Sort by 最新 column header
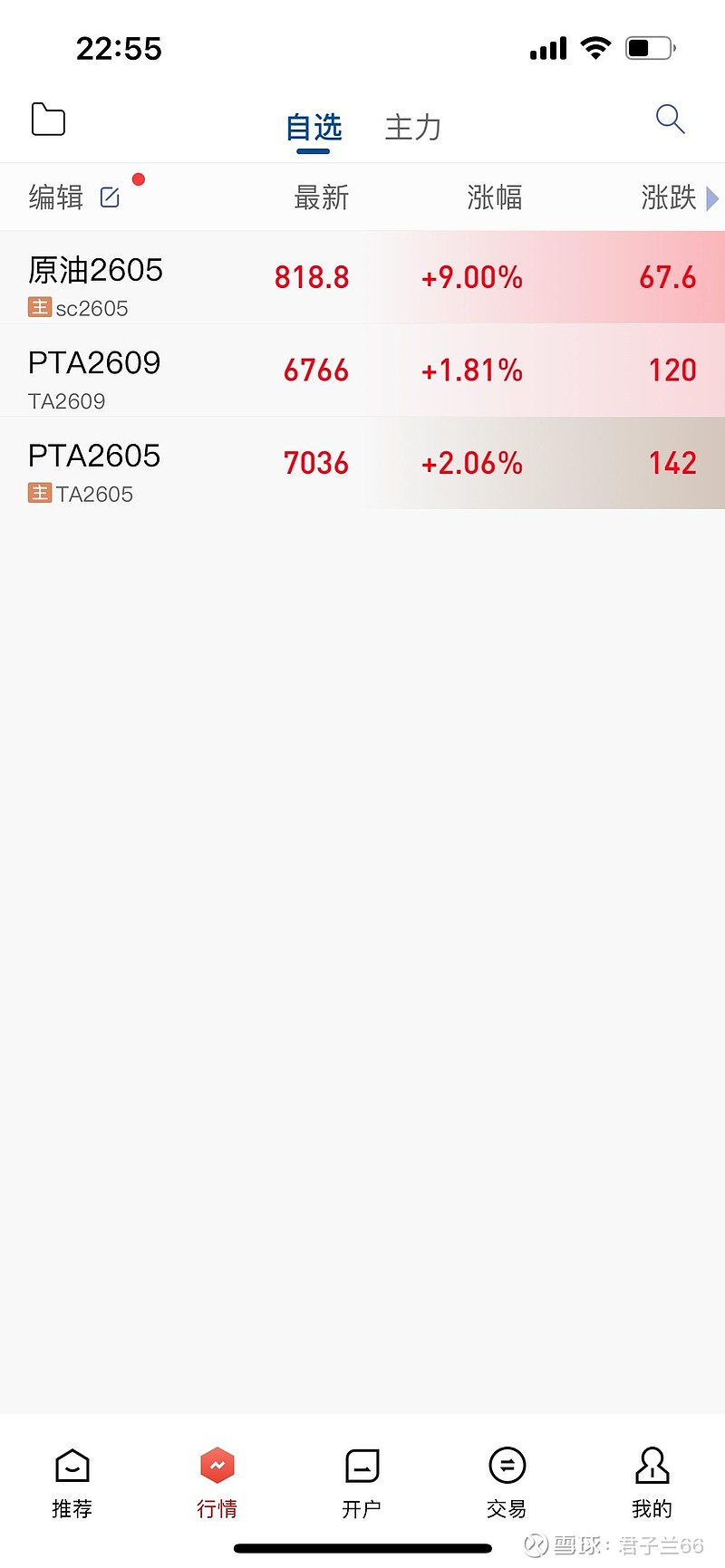 pyautogui.click(x=321, y=197)
